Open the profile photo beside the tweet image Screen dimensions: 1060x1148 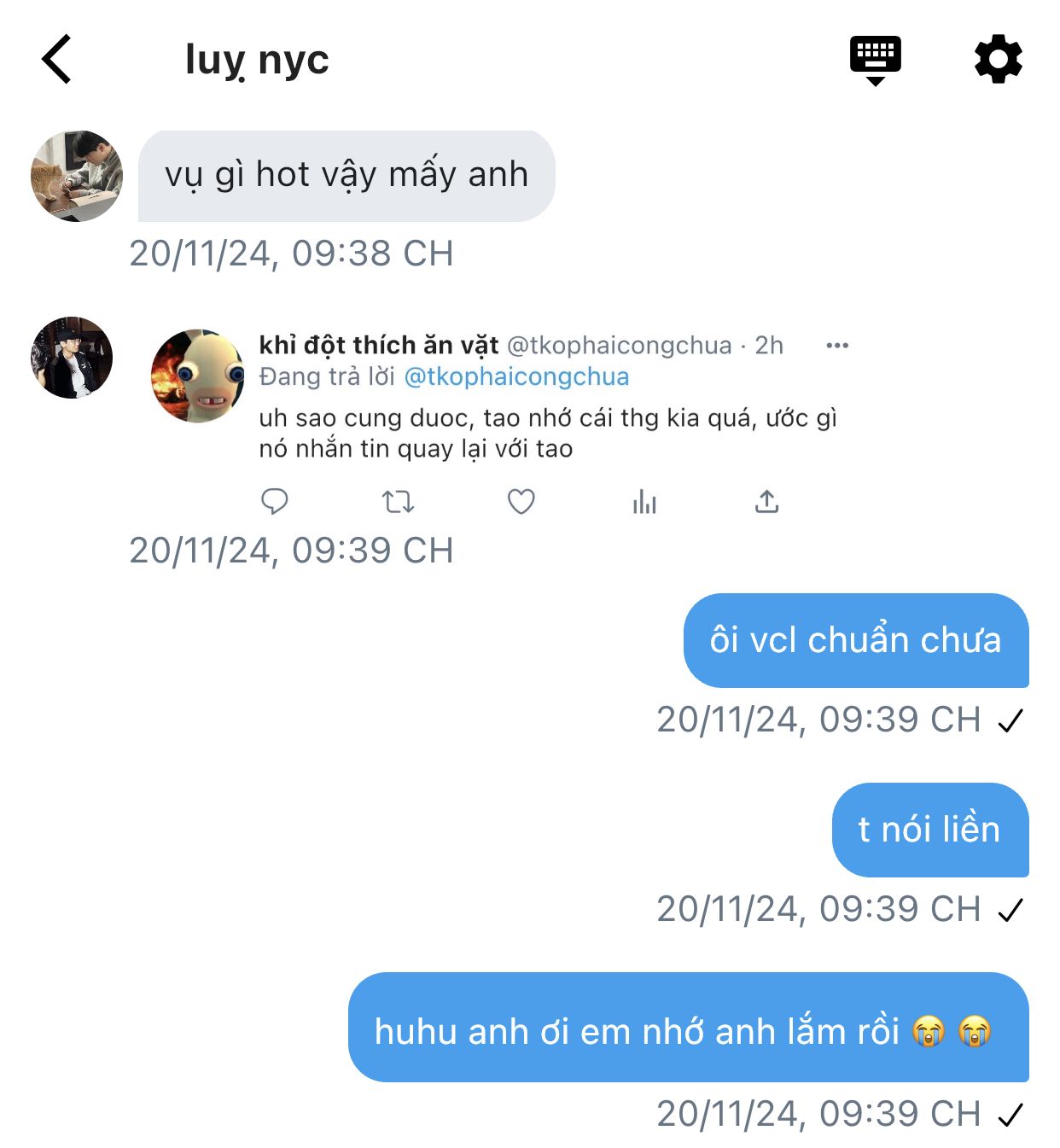click(72, 358)
